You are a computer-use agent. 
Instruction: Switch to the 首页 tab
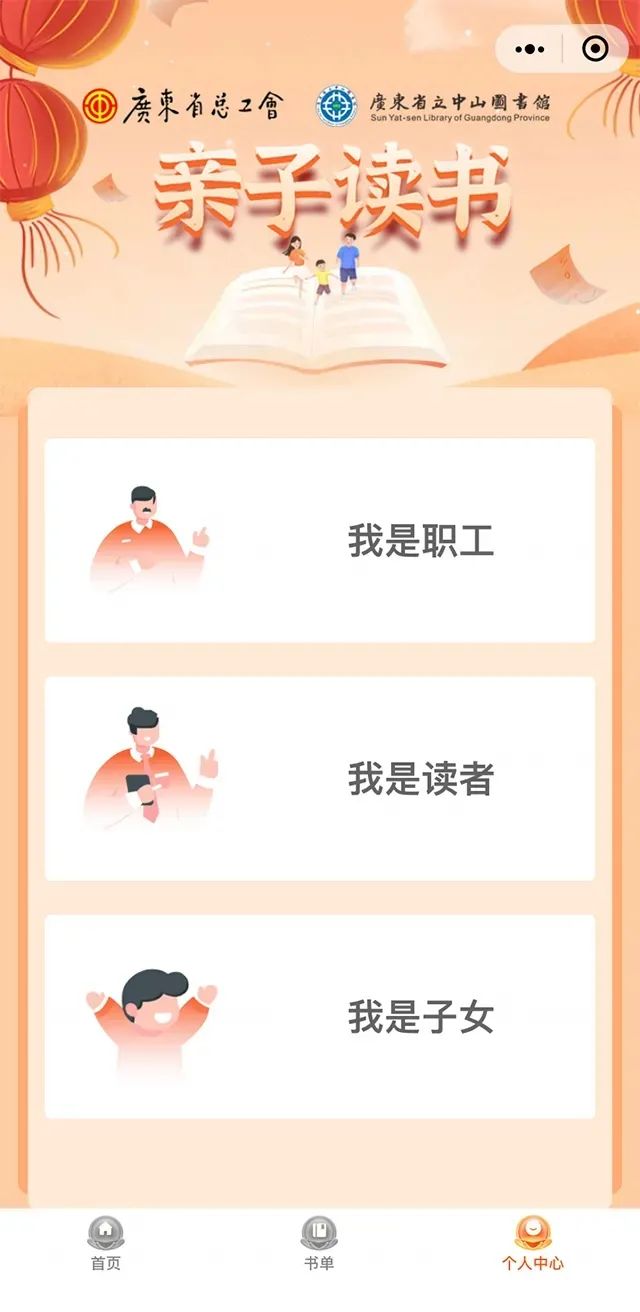click(106, 1244)
